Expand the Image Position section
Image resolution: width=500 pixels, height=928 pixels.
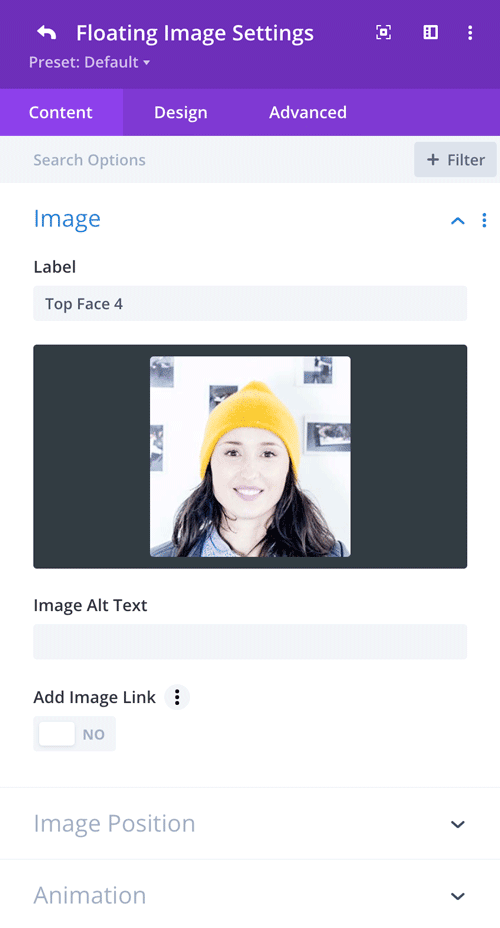[250, 824]
